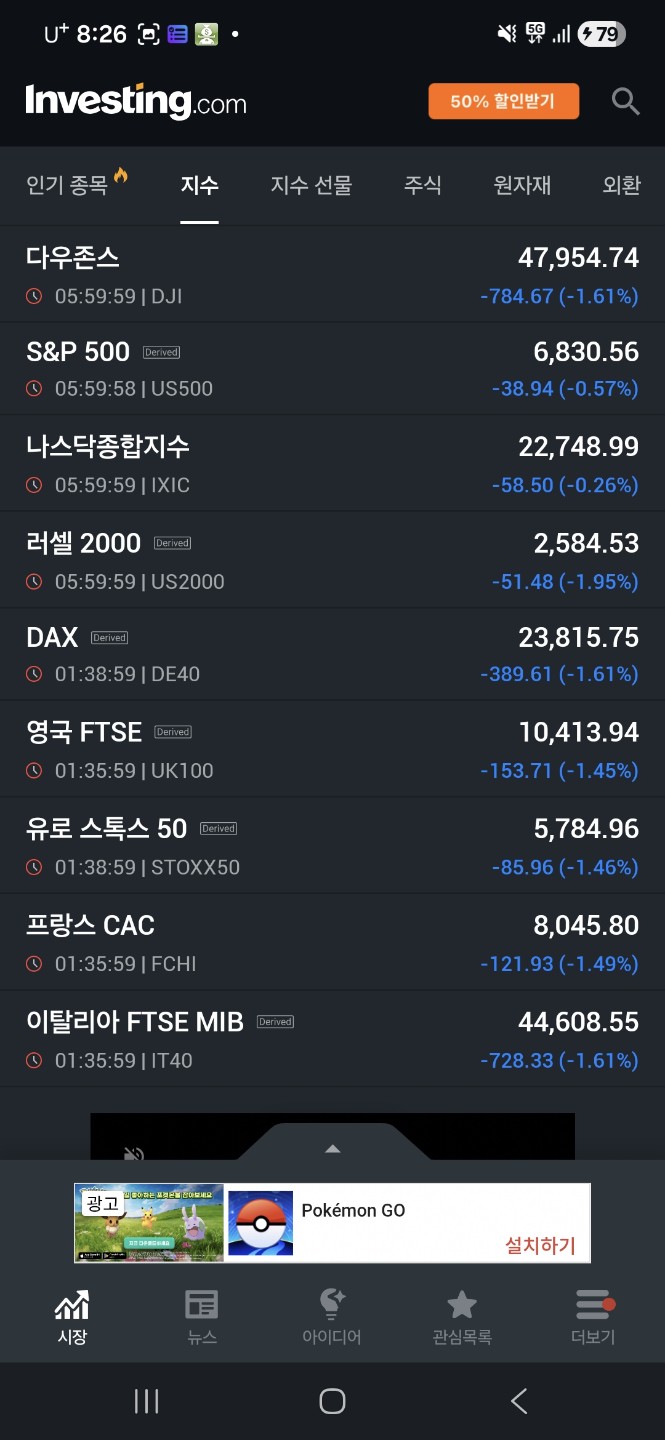Open the search magnifier icon
Screen dimensions: 665x1440
point(625,101)
